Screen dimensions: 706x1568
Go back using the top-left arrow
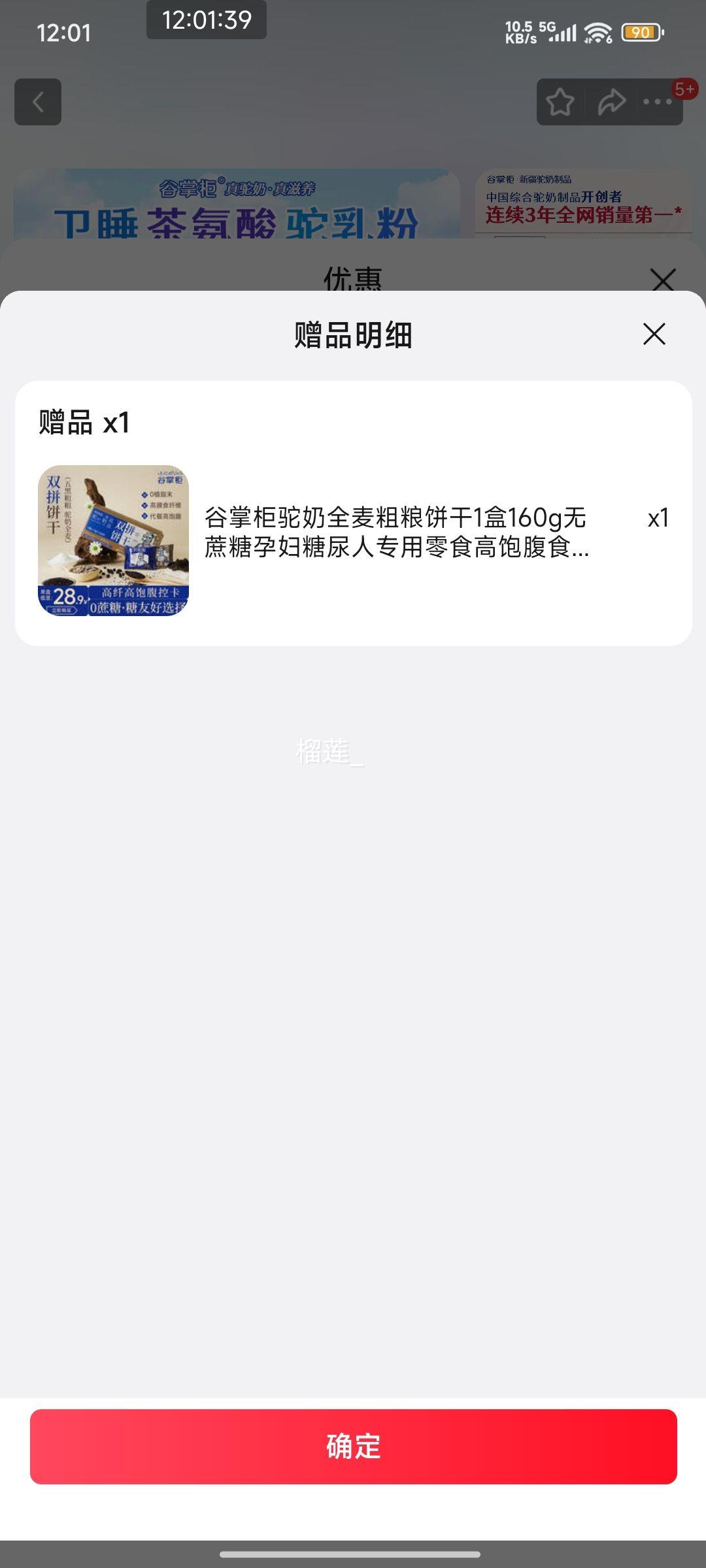(38, 102)
